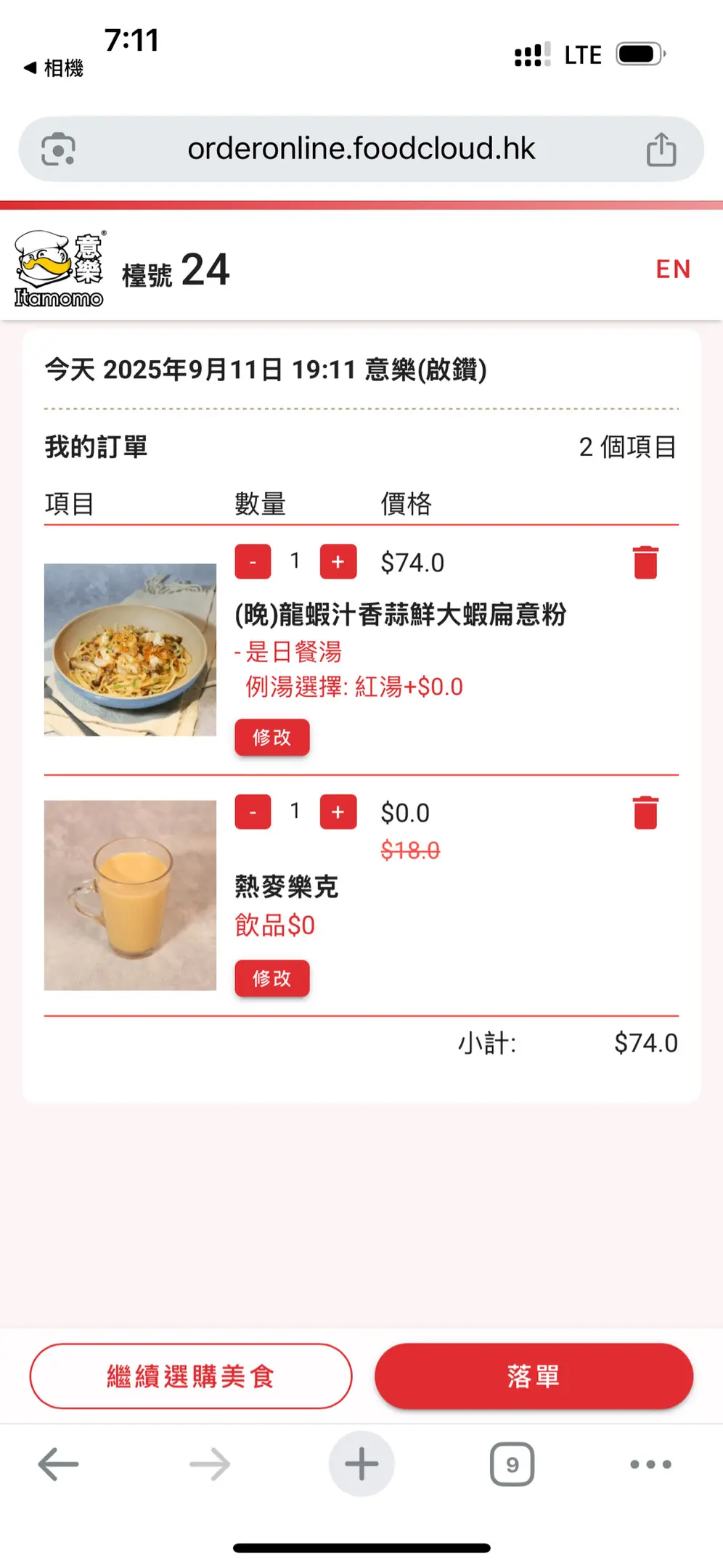Decrease quantity of 熱麥樂克

click(x=253, y=812)
